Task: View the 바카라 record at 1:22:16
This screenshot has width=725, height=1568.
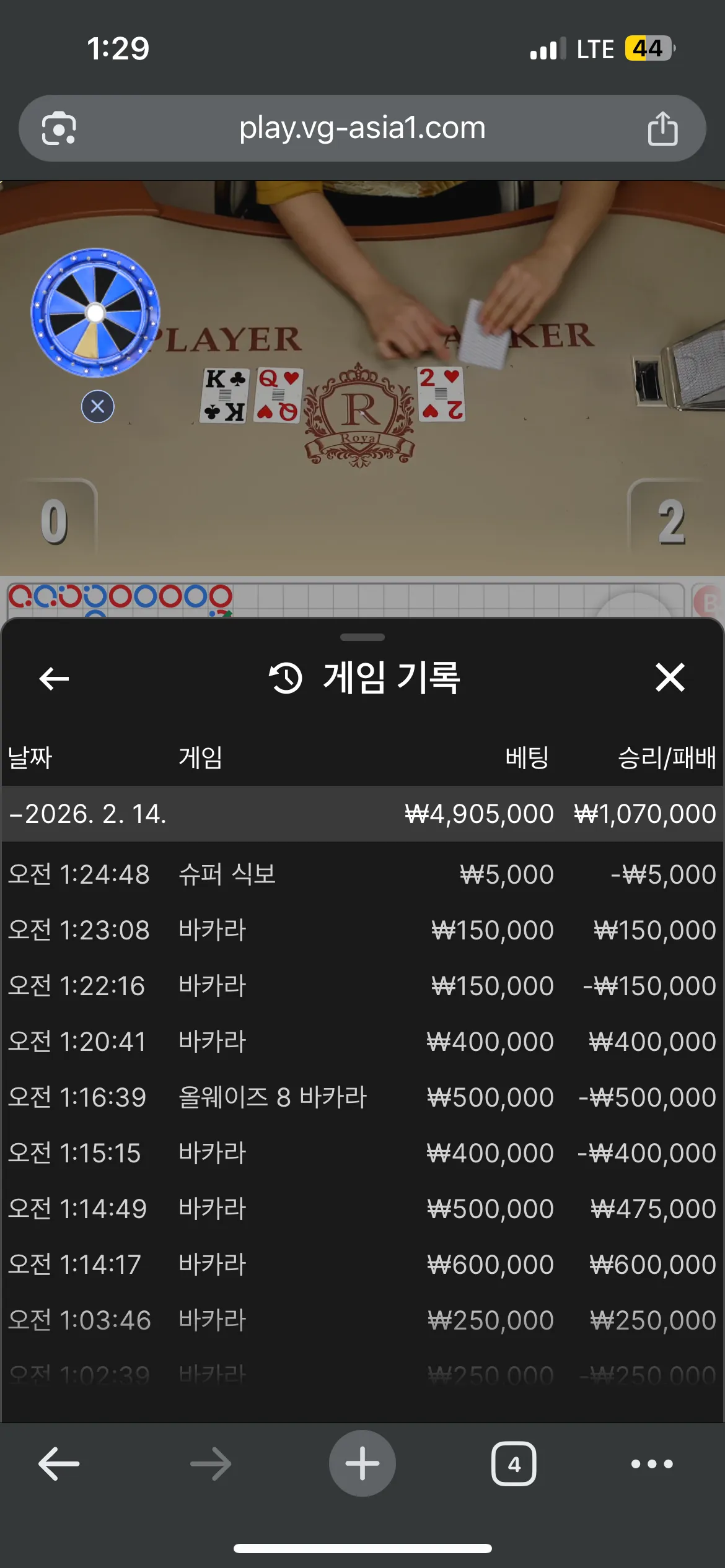Action: 362,986
